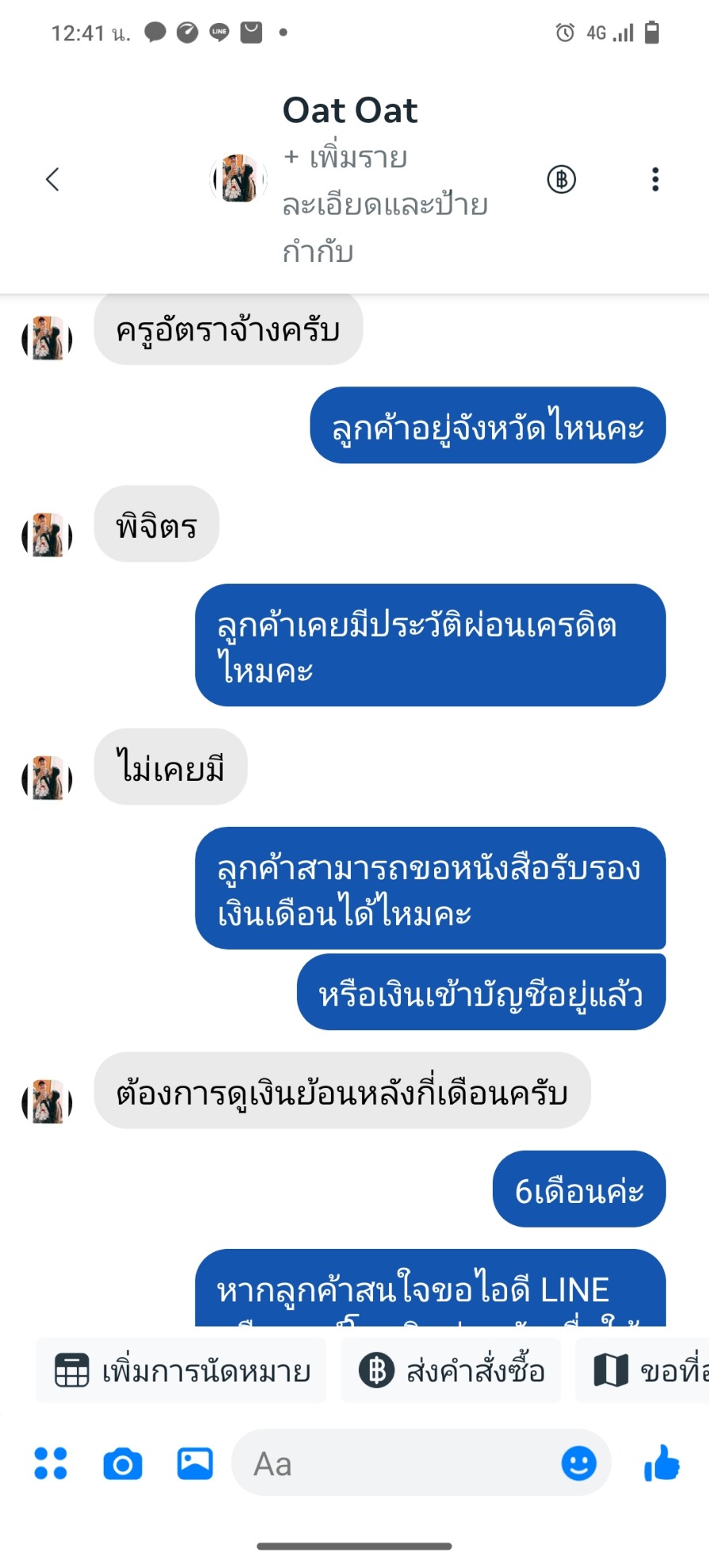This screenshot has width=709, height=1568.
Task: Focus the Aa message input field
Action: tap(396, 1463)
